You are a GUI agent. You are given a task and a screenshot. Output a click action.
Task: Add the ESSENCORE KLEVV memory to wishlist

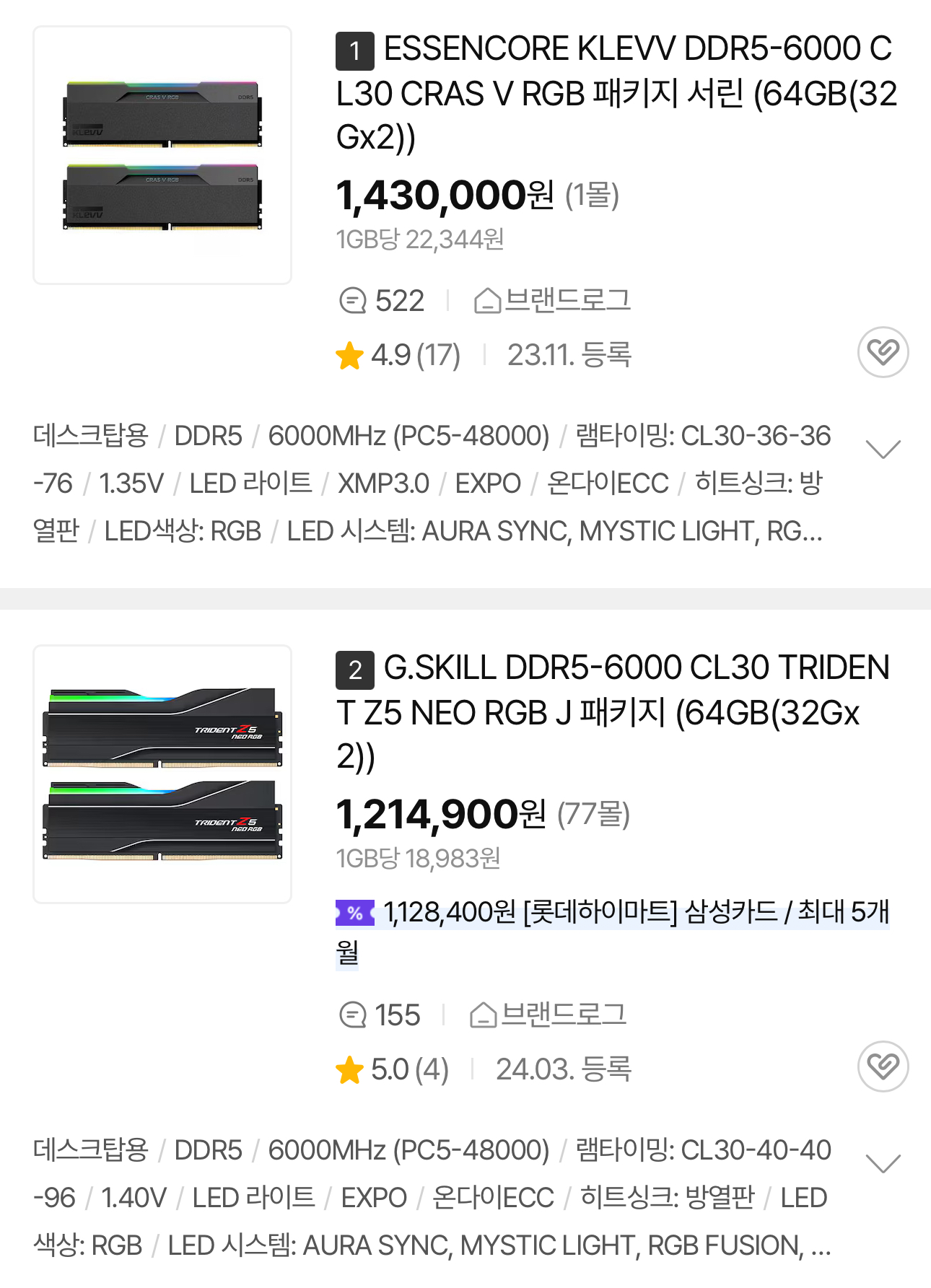click(x=882, y=352)
